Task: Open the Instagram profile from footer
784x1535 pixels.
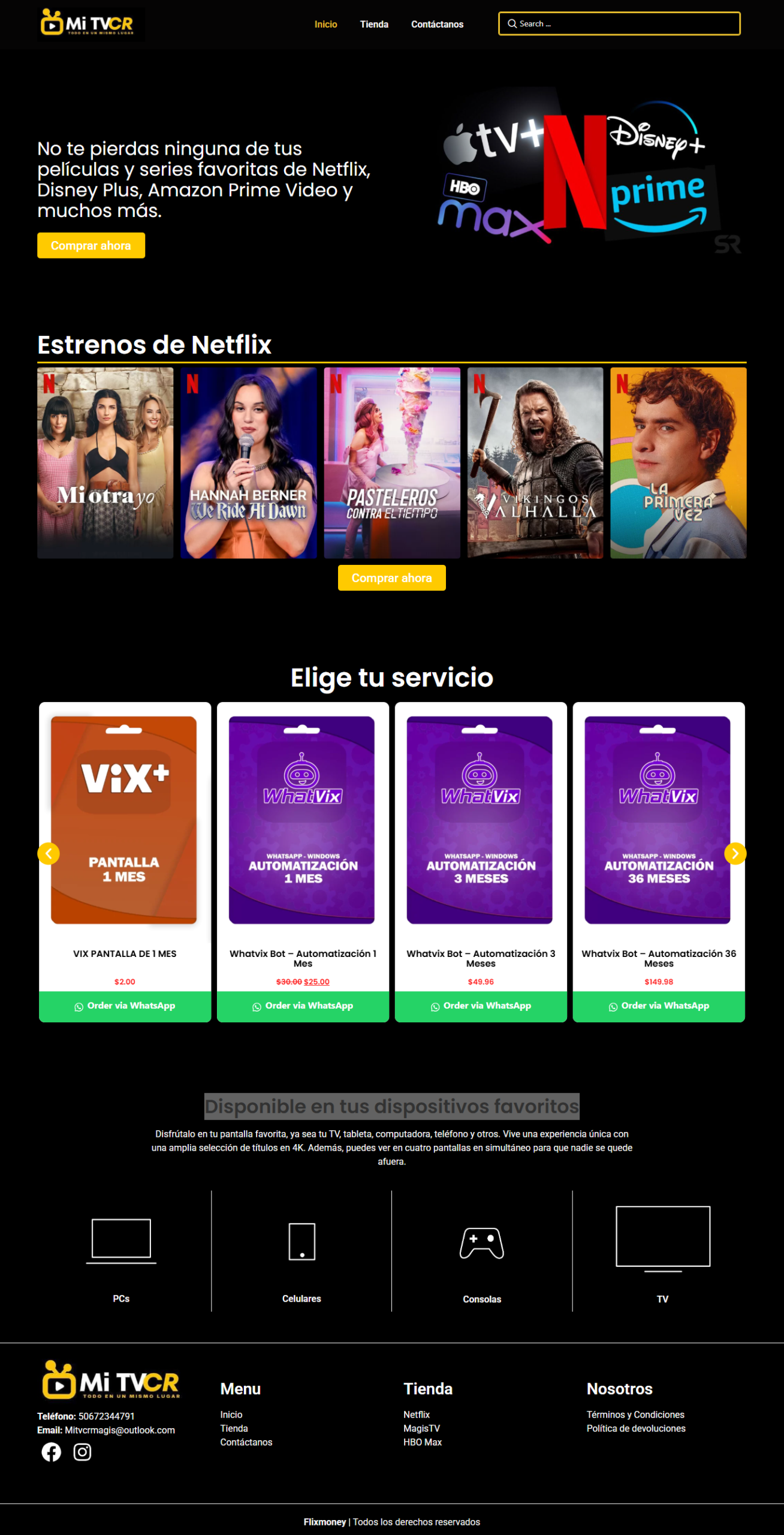Action: tap(82, 1452)
